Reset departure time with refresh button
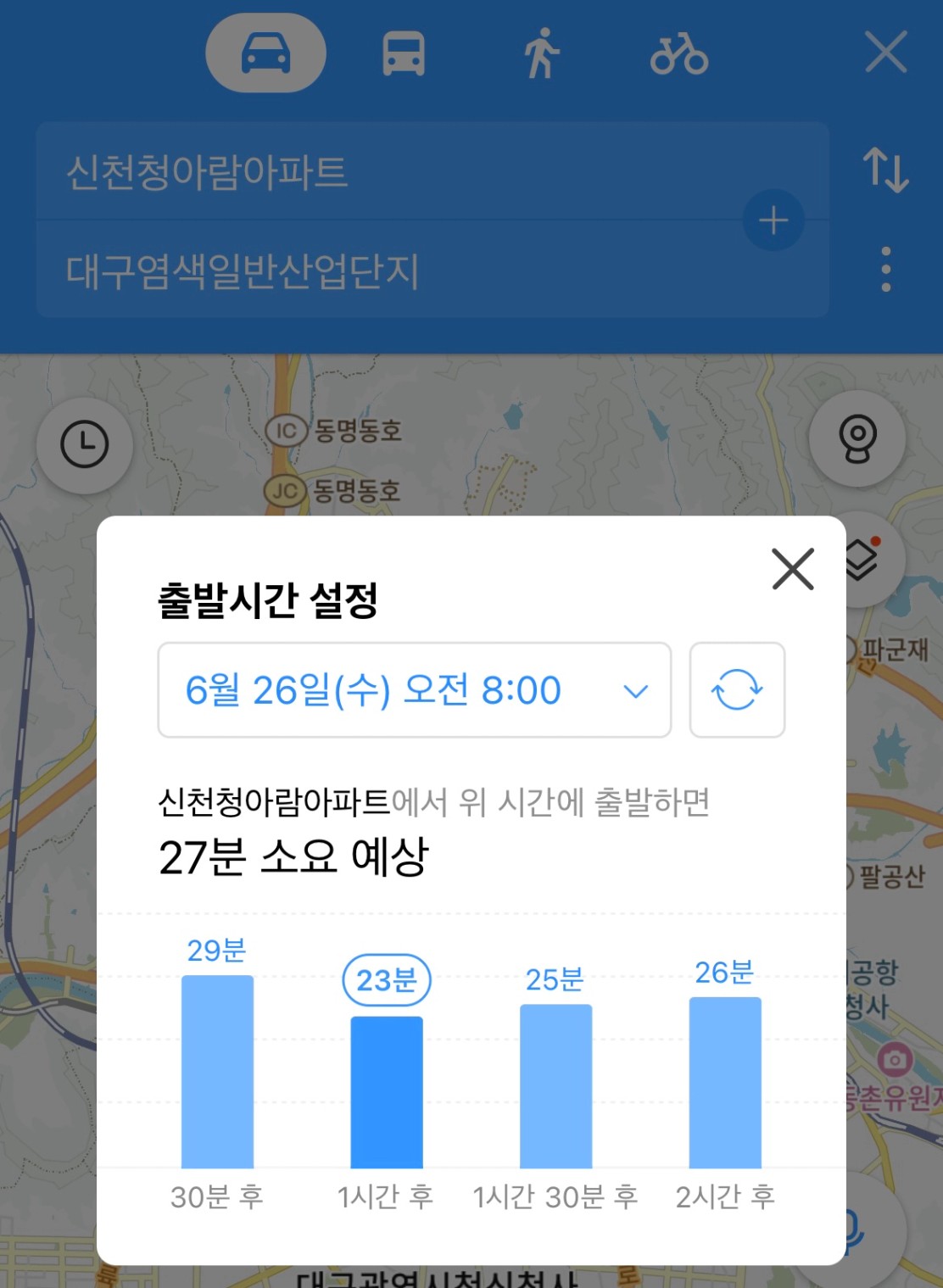 click(x=737, y=690)
